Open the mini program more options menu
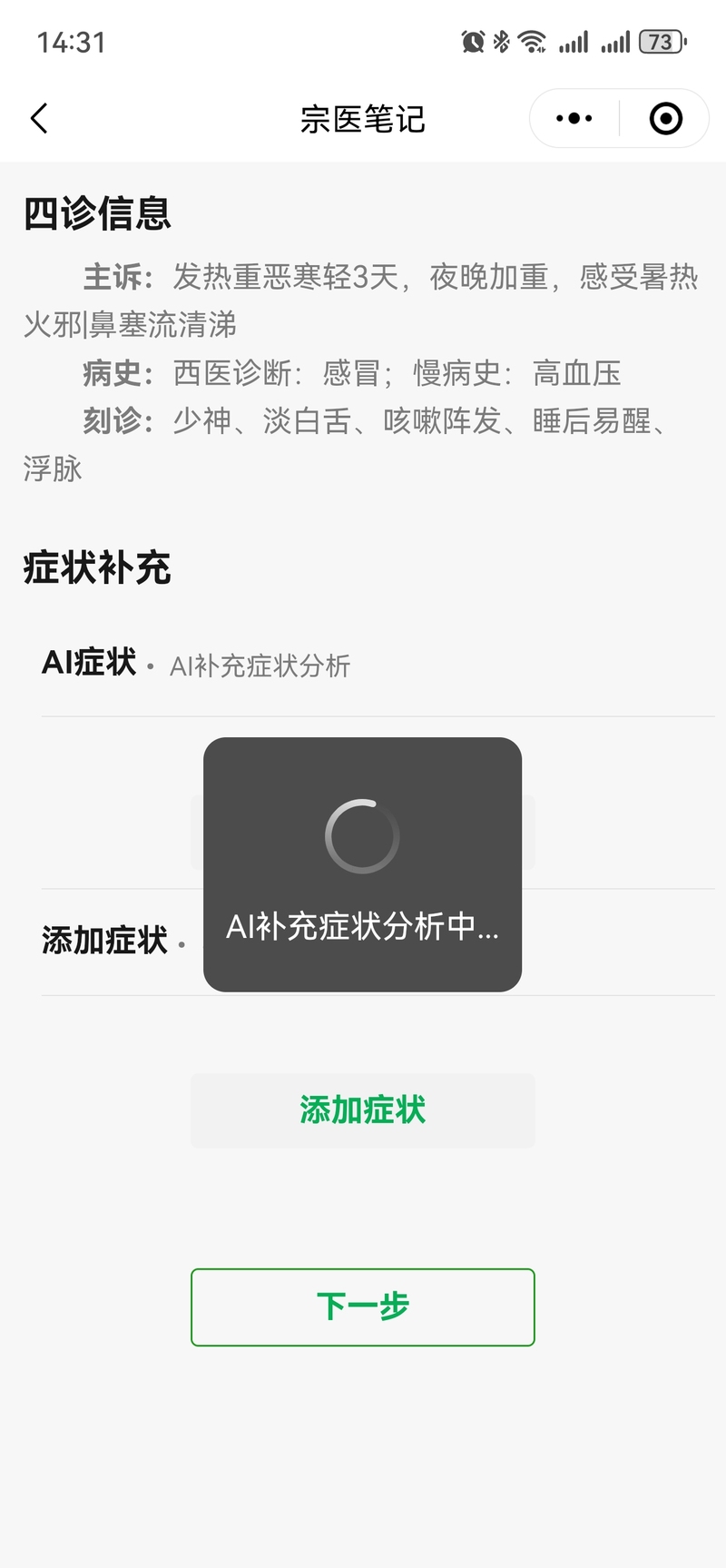The image size is (726, 1568). (574, 118)
